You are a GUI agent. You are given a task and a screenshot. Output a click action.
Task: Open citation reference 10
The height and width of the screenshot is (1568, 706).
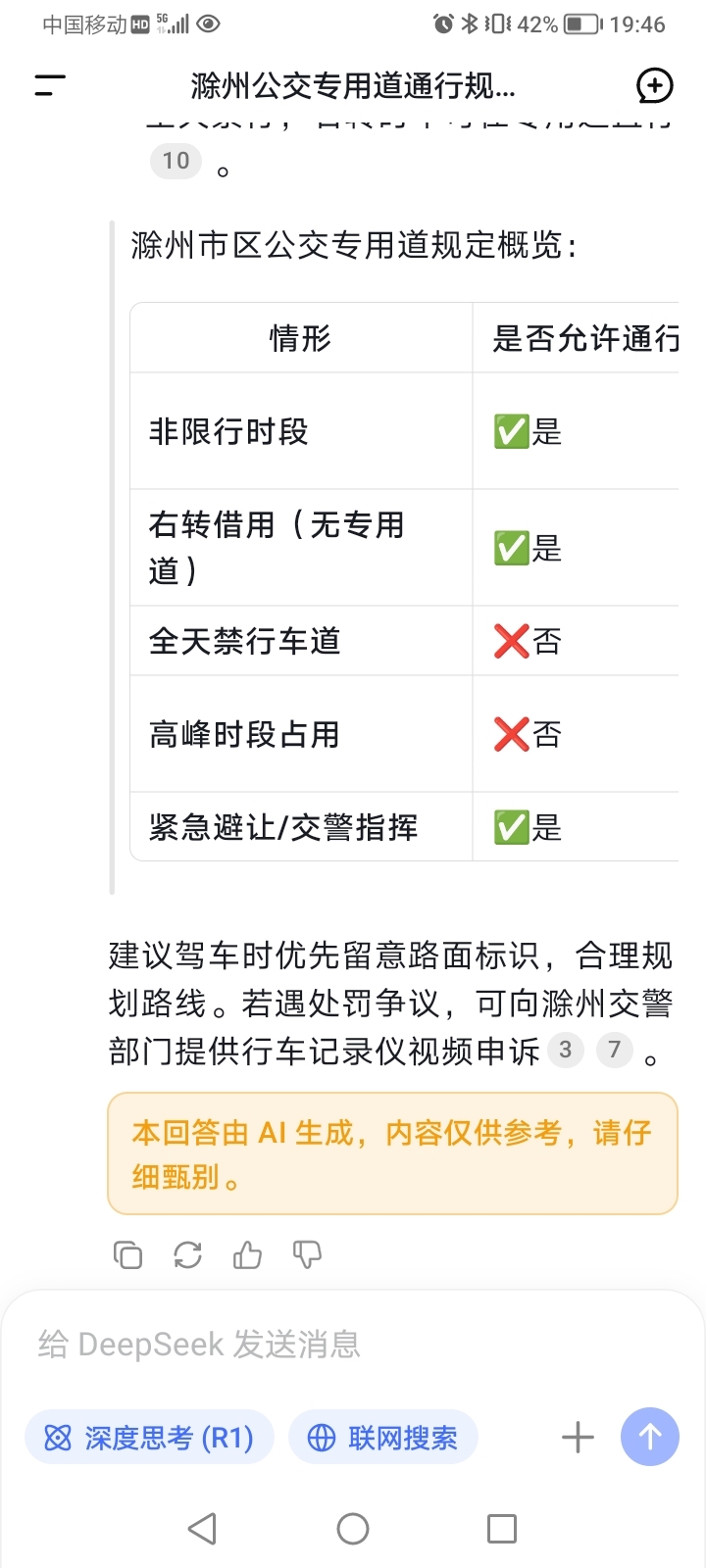[176, 161]
